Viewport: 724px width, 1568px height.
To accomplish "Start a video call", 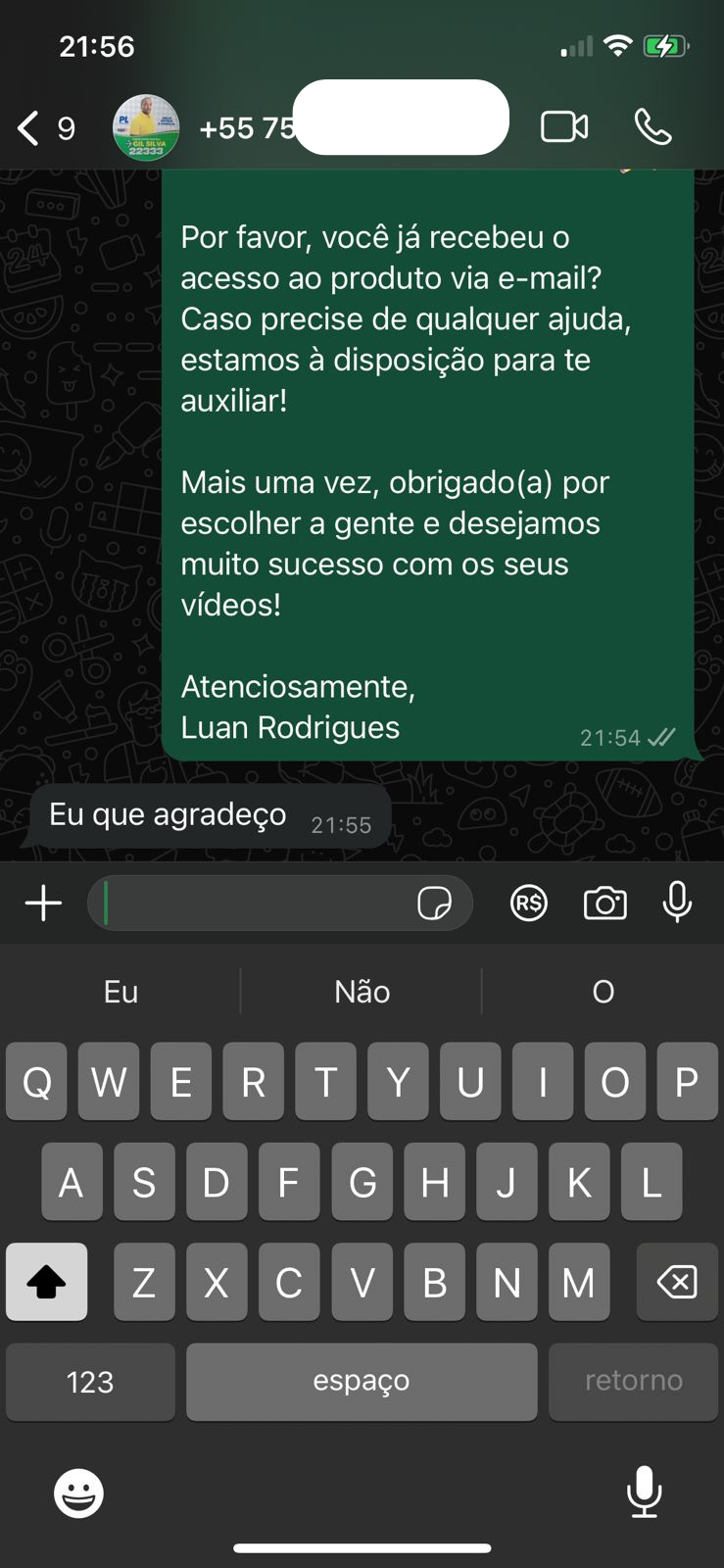I will [564, 127].
